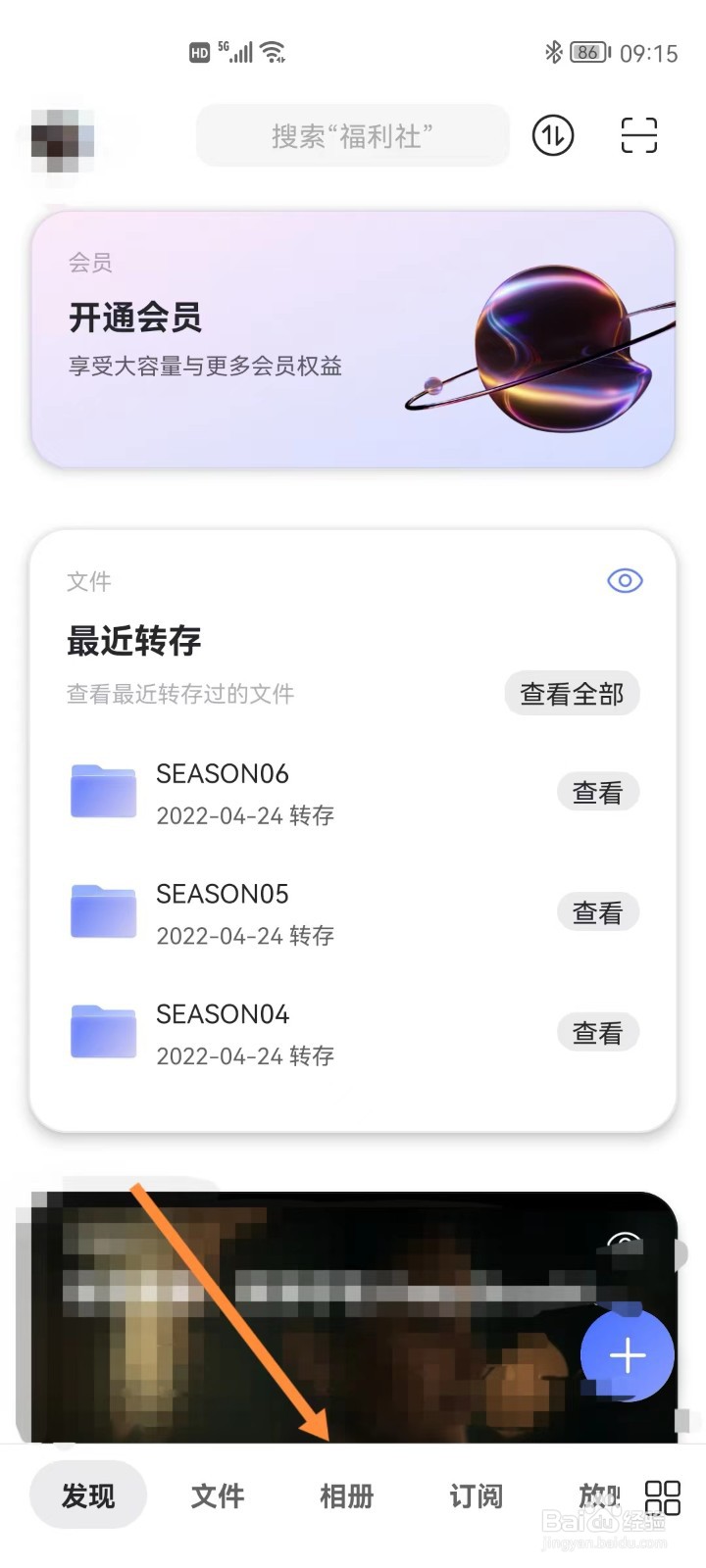View the SEASON06 folder
This screenshot has height=1568, width=706.
click(x=598, y=792)
